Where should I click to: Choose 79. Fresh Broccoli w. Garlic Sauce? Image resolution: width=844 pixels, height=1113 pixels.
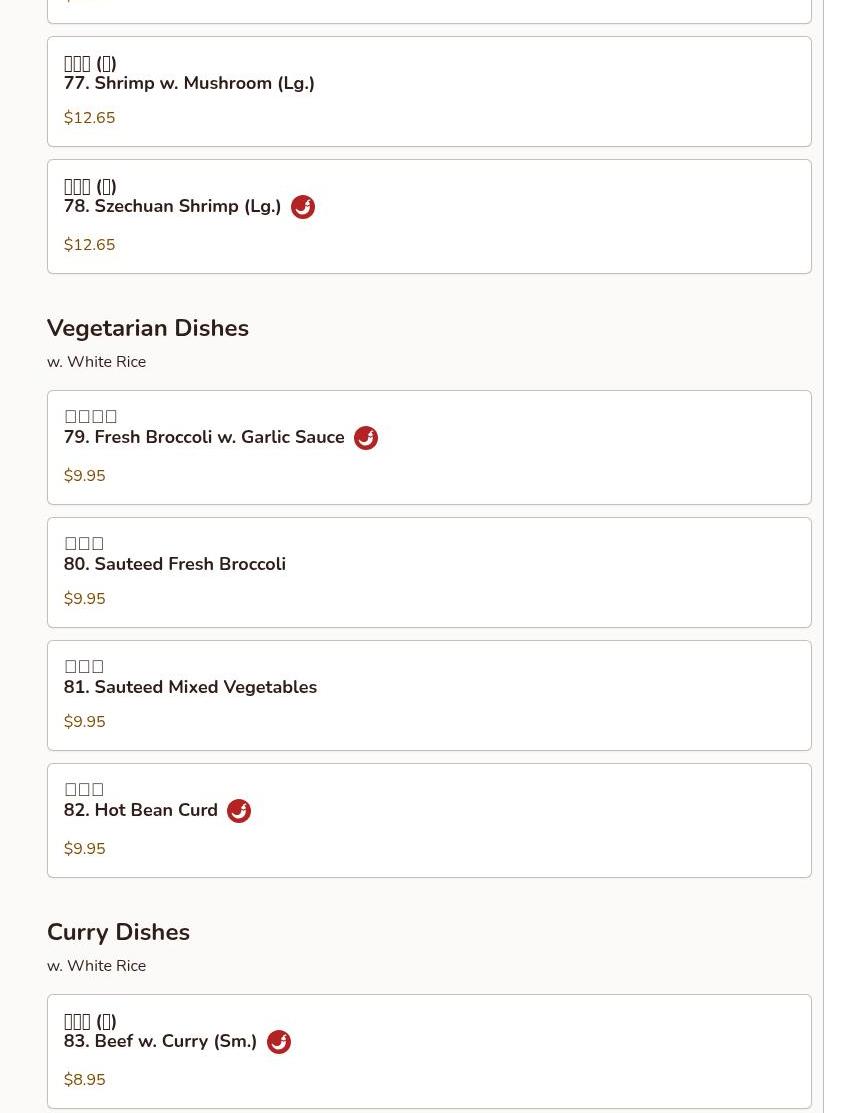tap(428, 447)
